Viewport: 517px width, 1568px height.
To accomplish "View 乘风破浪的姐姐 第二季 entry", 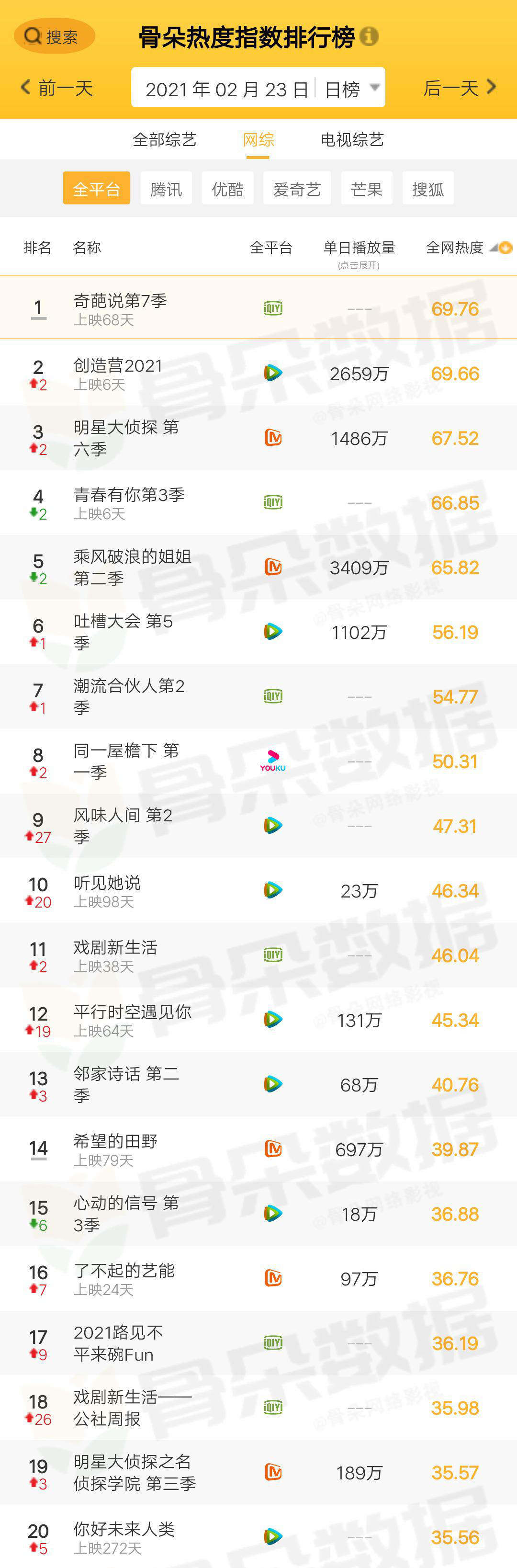I will (x=133, y=567).
